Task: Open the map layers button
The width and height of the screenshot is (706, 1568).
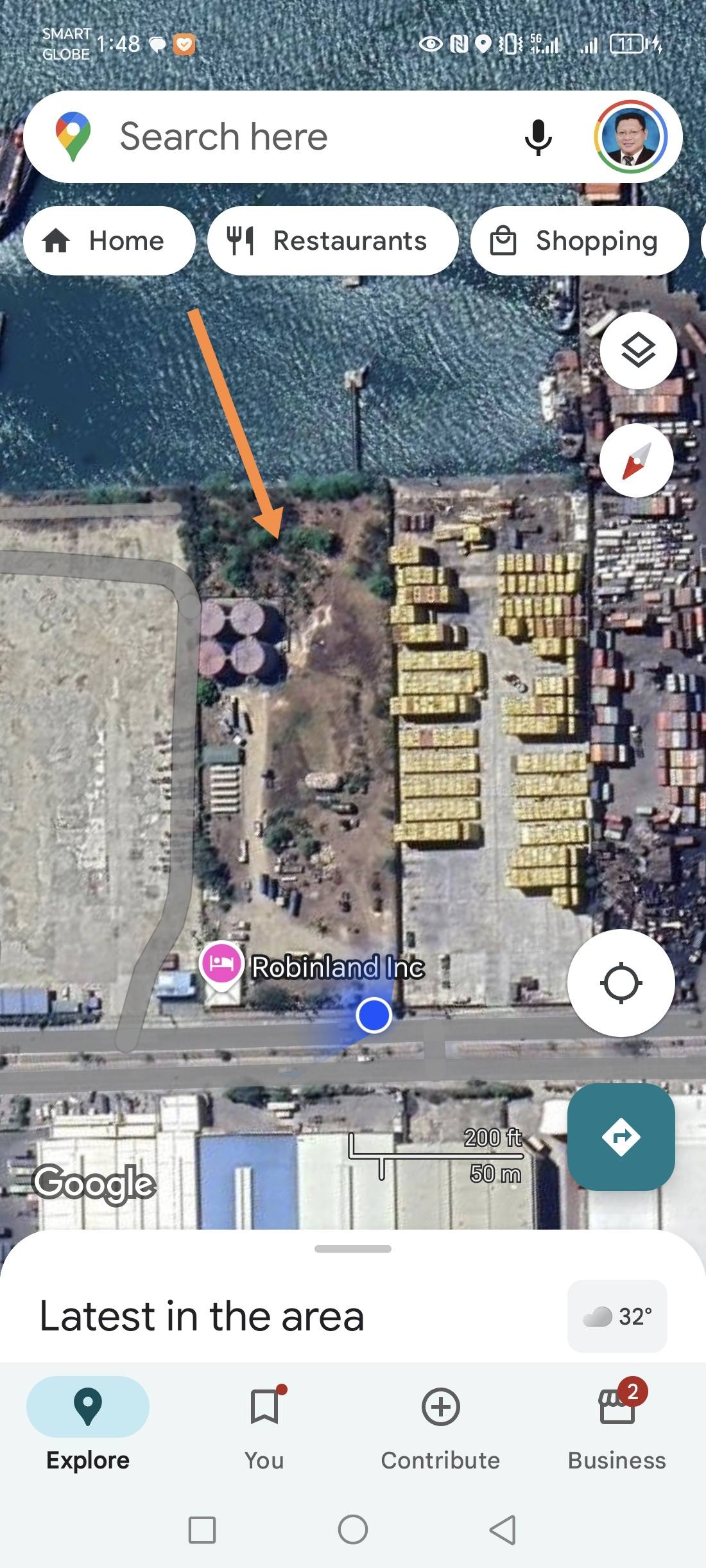Action: [x=638, y=351]
